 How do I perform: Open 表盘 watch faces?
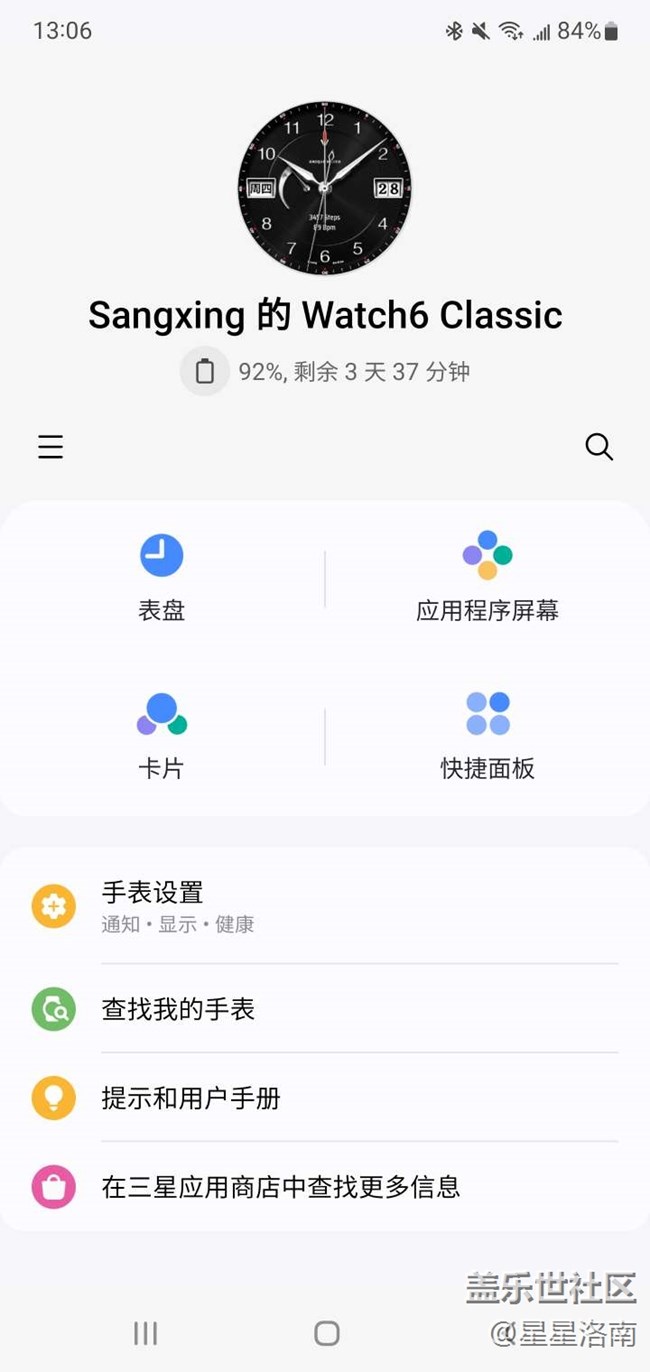pyautogui.click(x=162, y=578)
